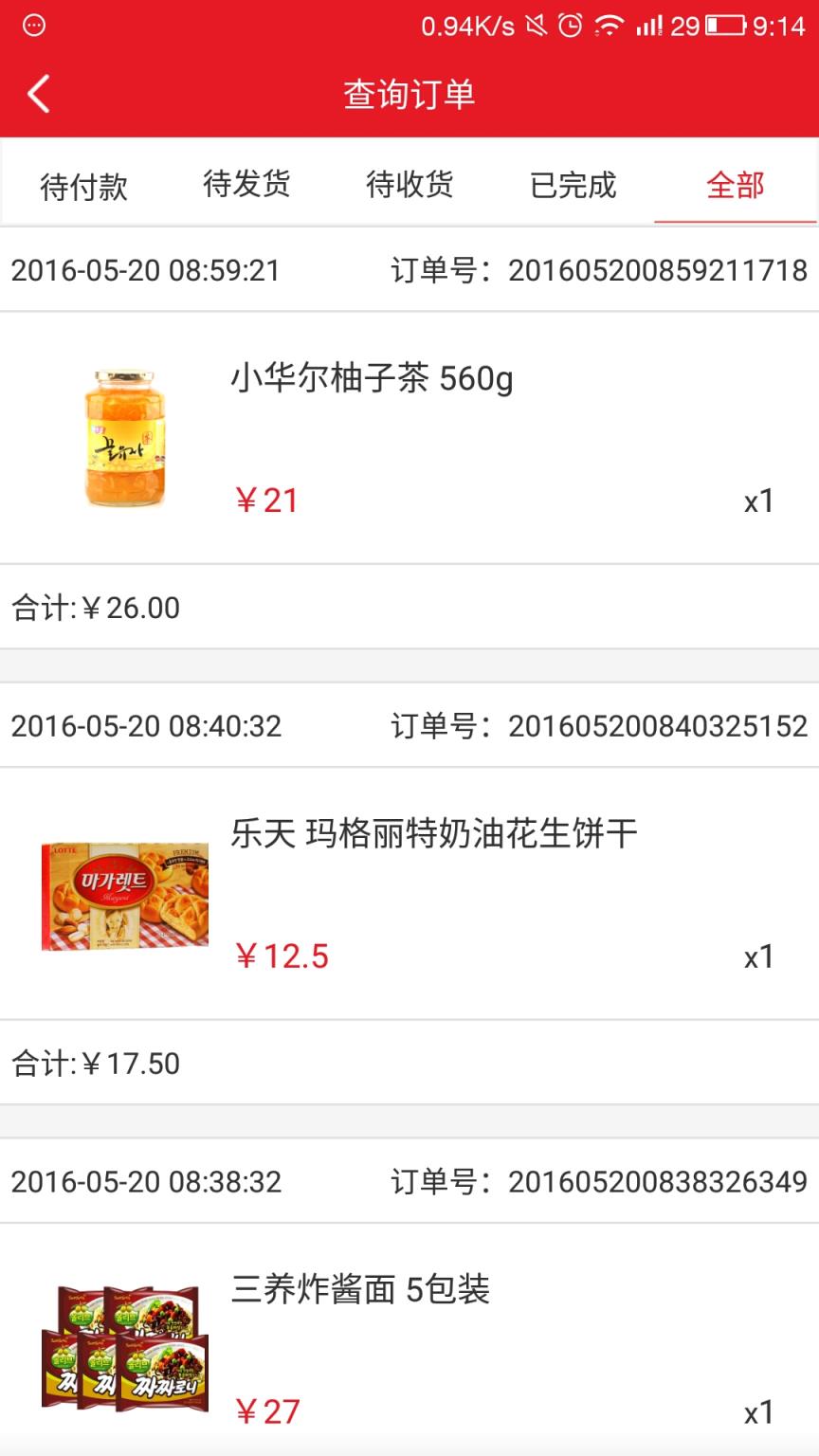The width and height of the screenshot is (819, 1456).
Task: Tap the 三养炸酱面 5包装 product image
Action: click(123, 1351)
